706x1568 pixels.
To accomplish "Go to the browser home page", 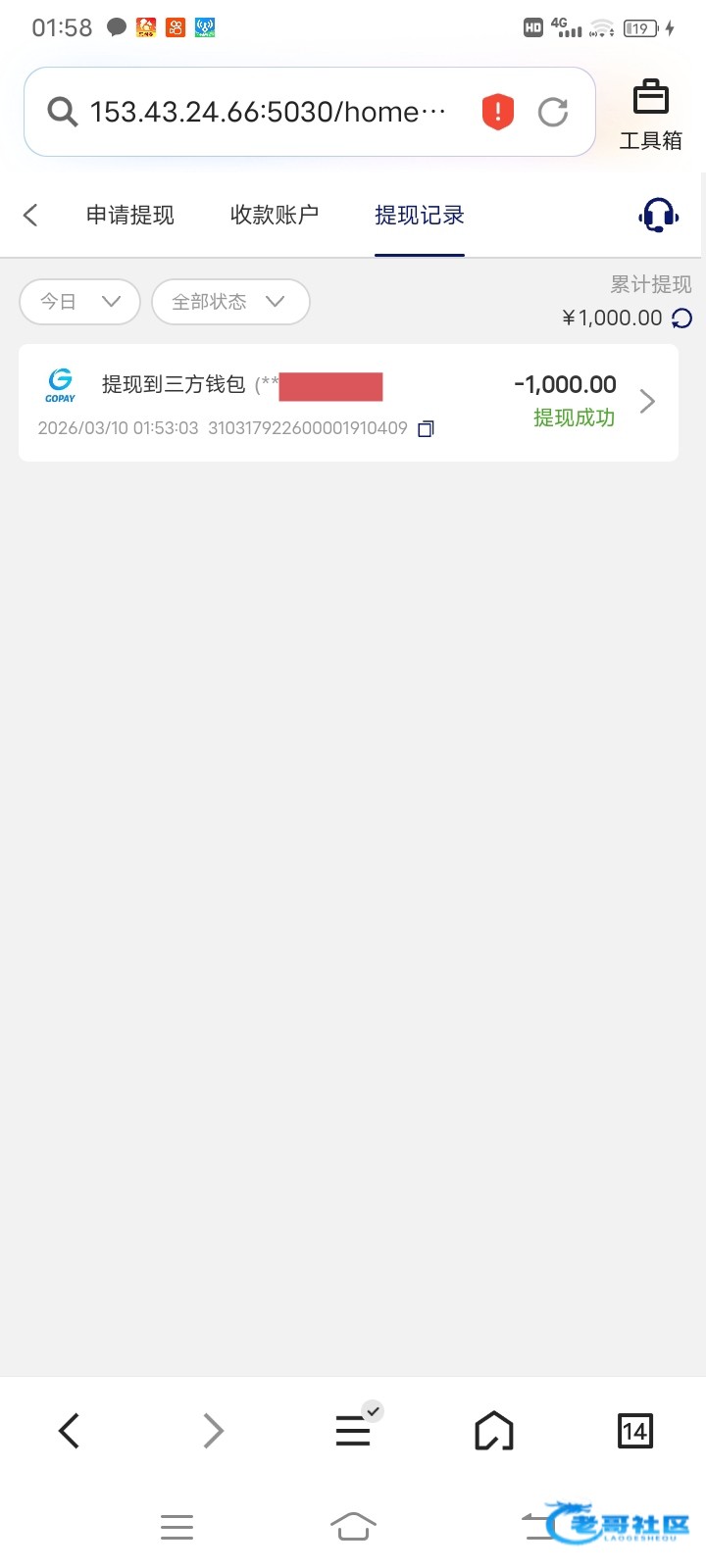I will 494,1431.
